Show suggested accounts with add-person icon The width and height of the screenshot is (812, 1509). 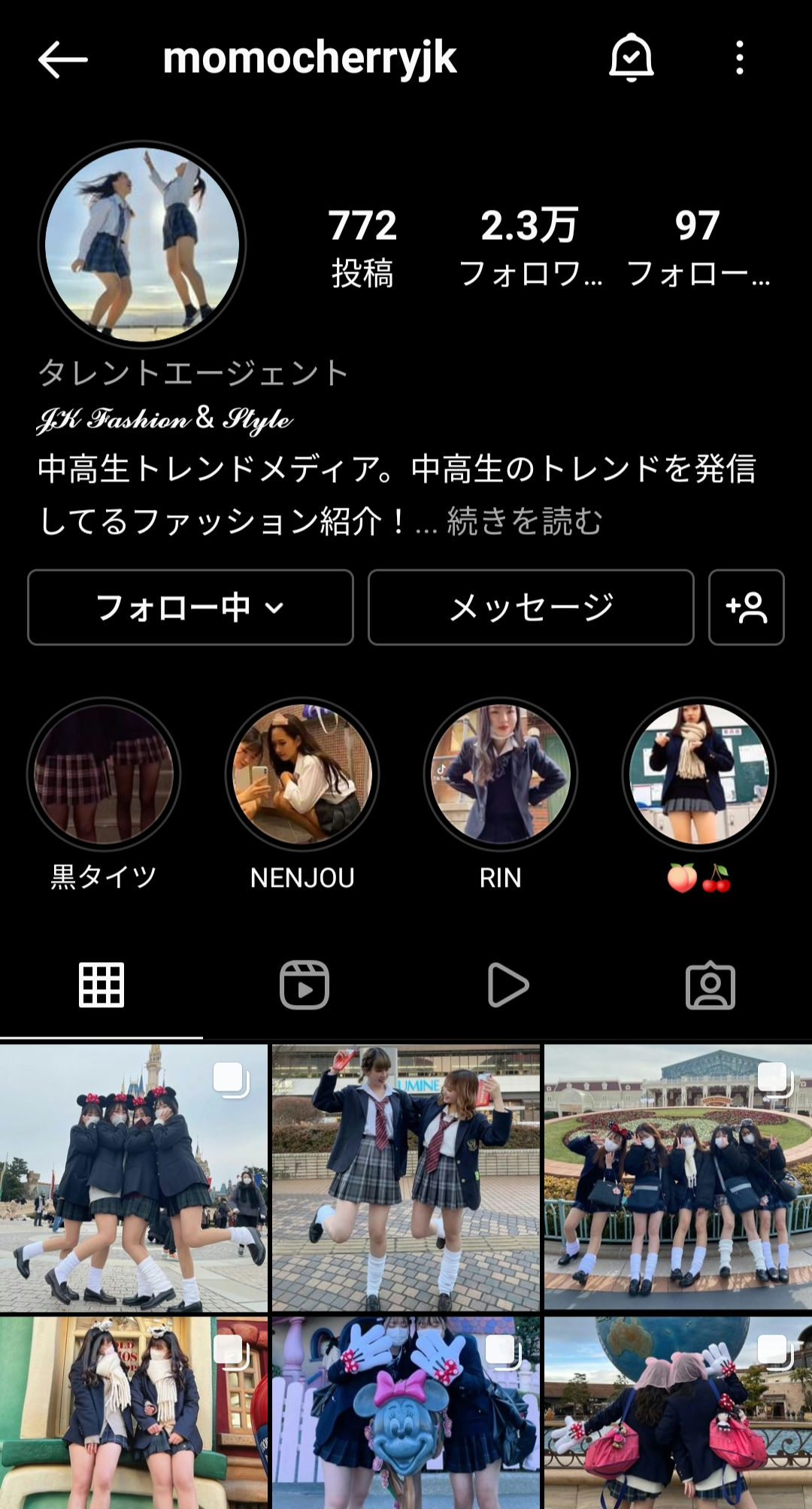pyautogui.click(x=746, y=607)
